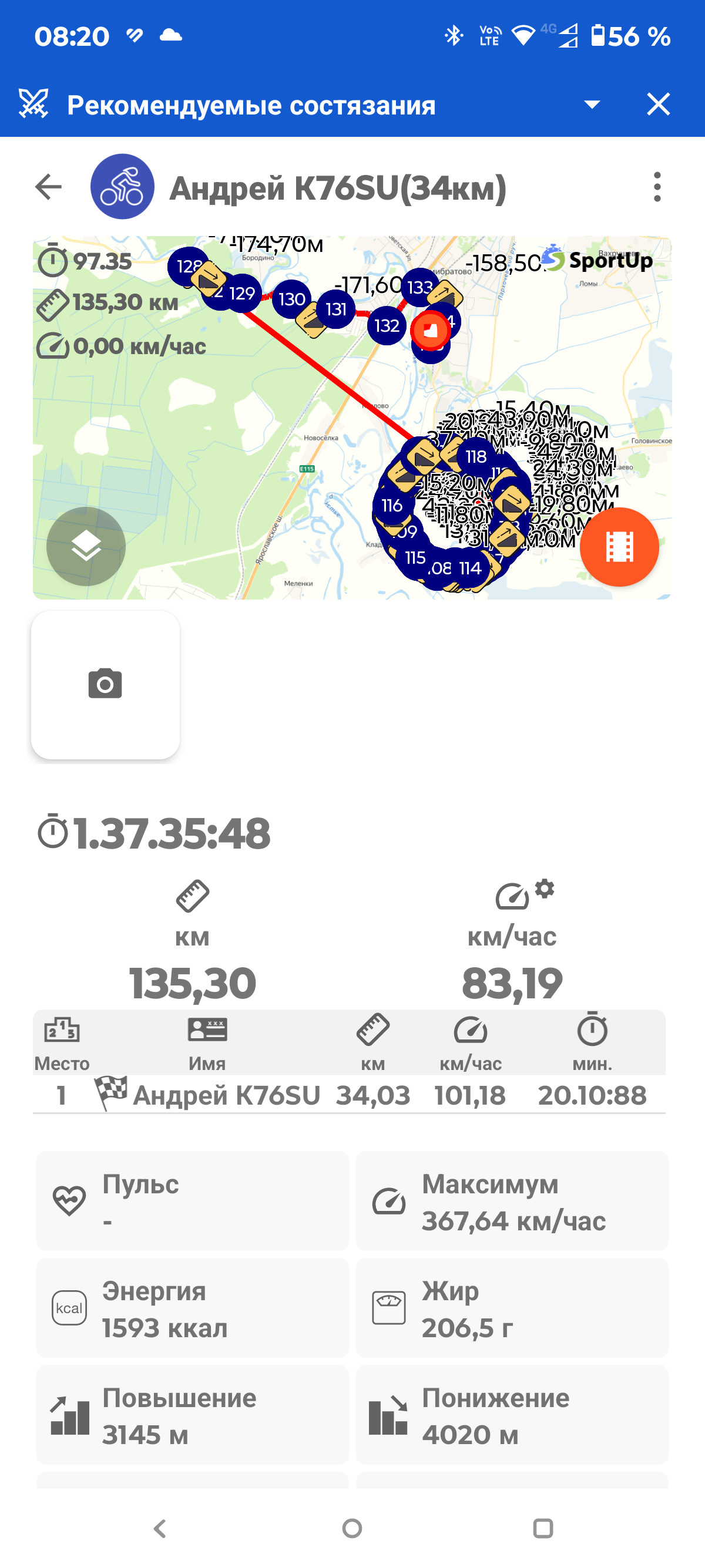Close the recommended competitions banner
This screenshot has height=1568, width=705.
(x=657, y=104)
